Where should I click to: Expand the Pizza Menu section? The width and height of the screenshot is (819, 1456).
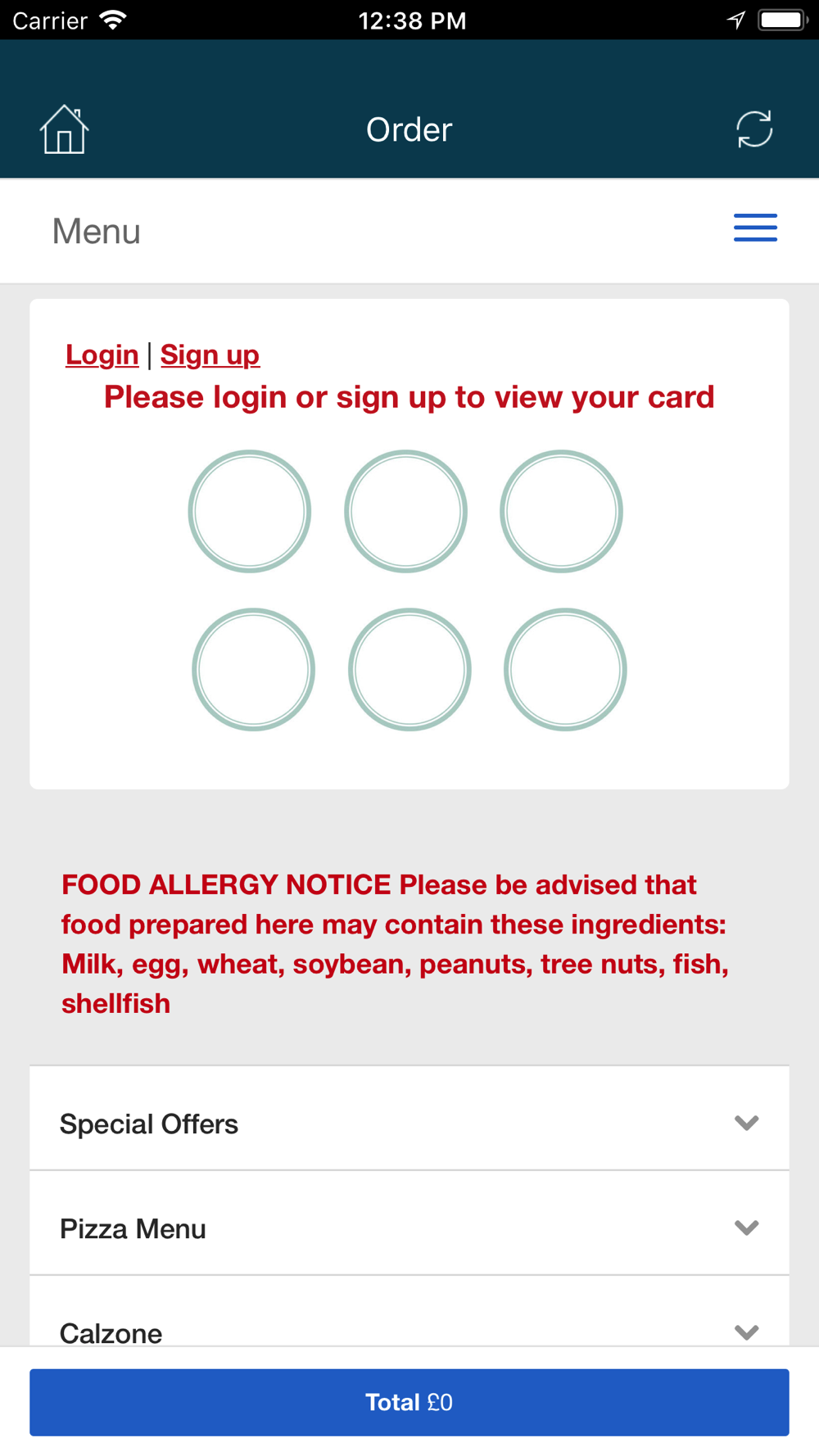[409, 1228]
